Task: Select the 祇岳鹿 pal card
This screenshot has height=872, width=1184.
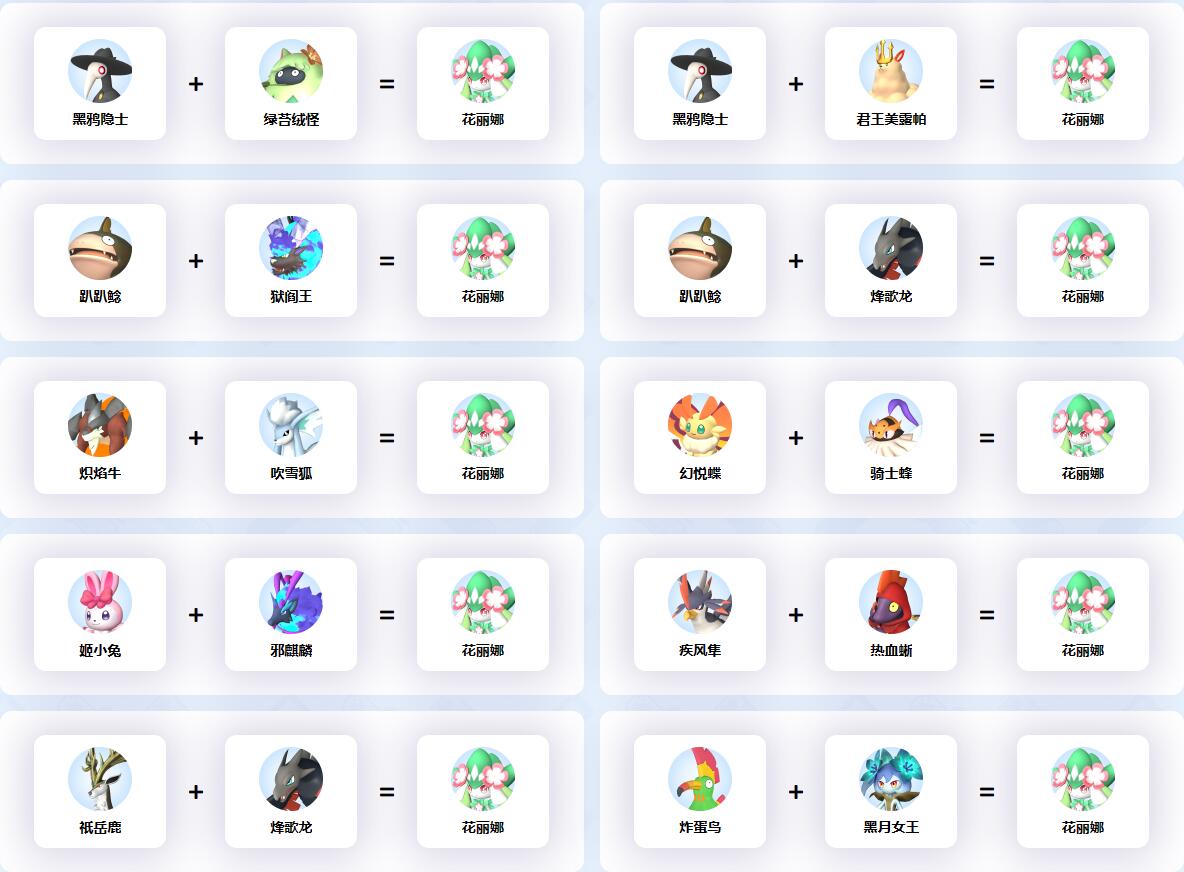Action: click(100, 792)
